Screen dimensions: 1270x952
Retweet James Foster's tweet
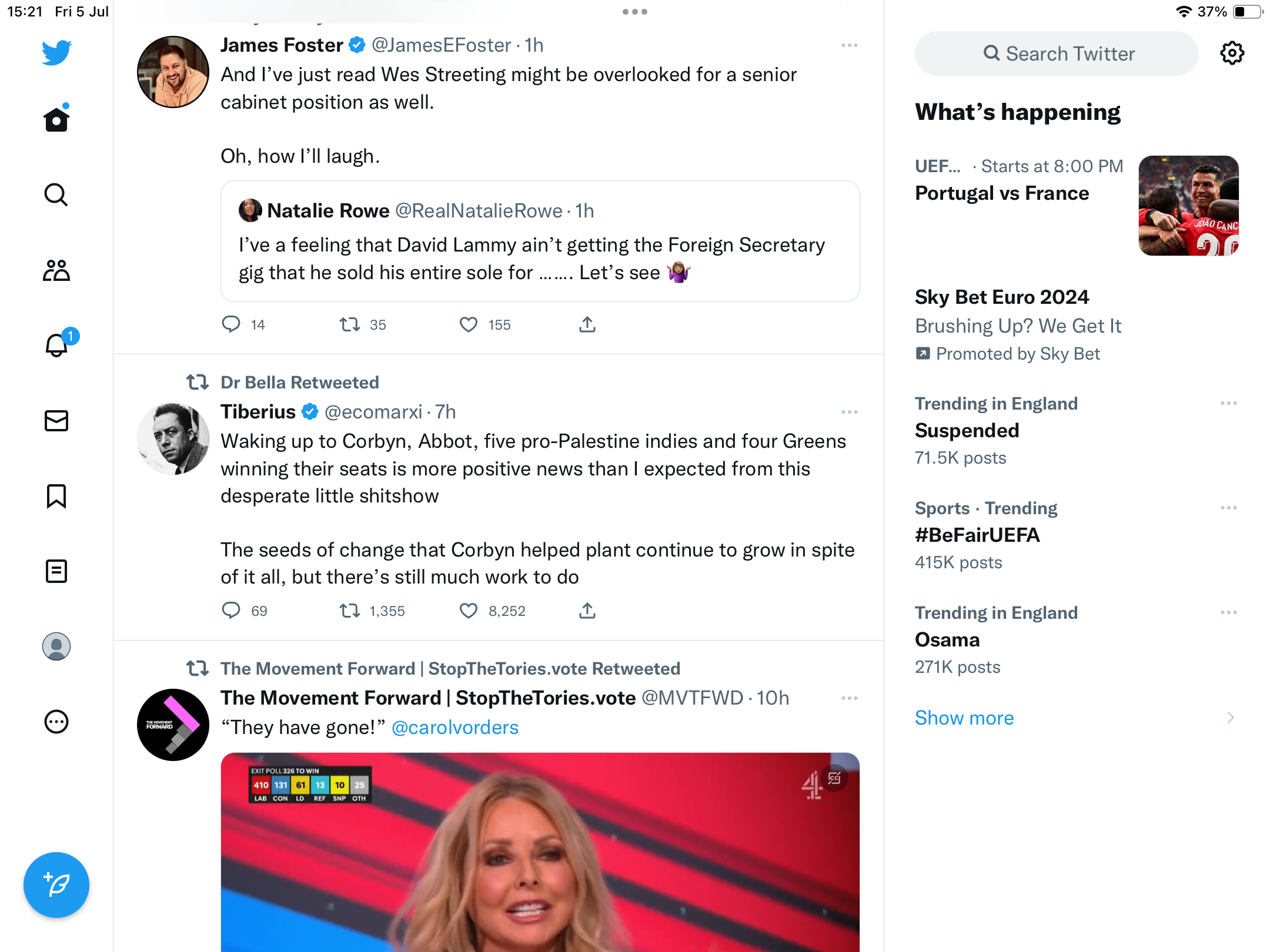click(350, 324)
